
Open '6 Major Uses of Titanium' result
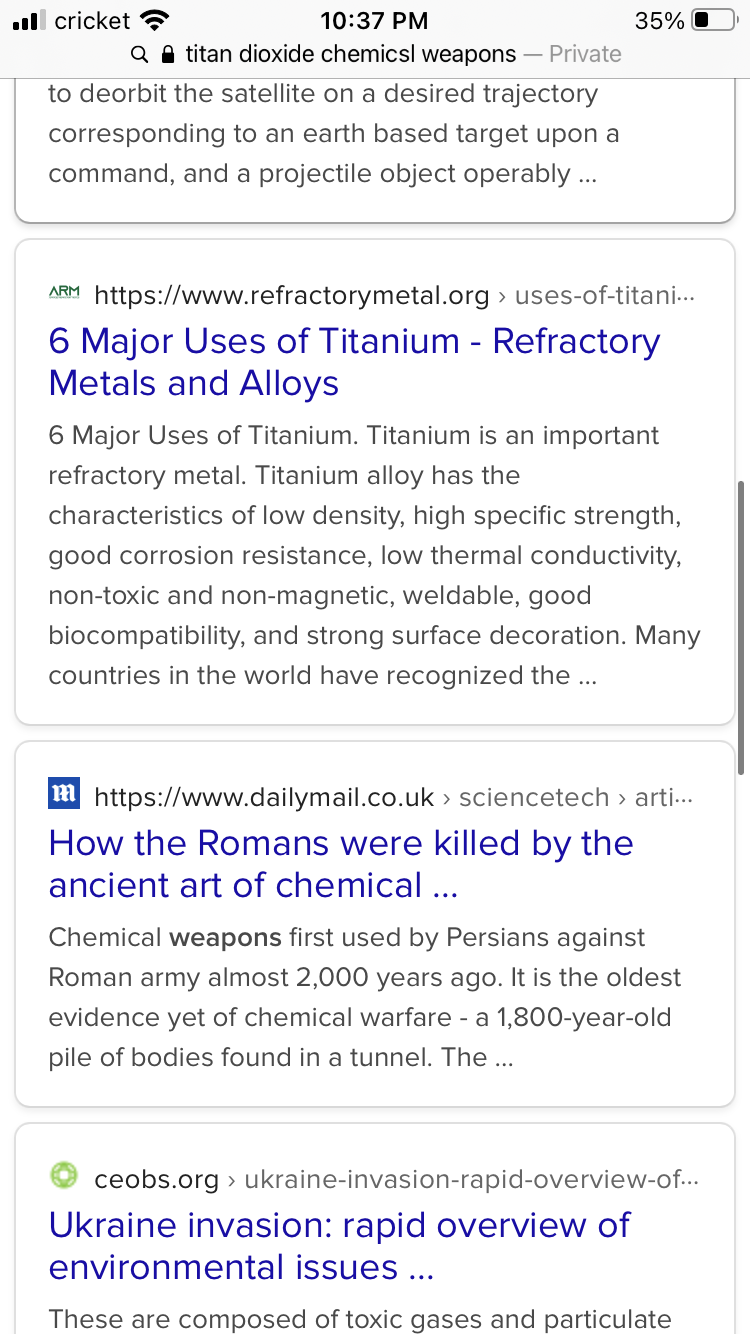tap(354, 362)
